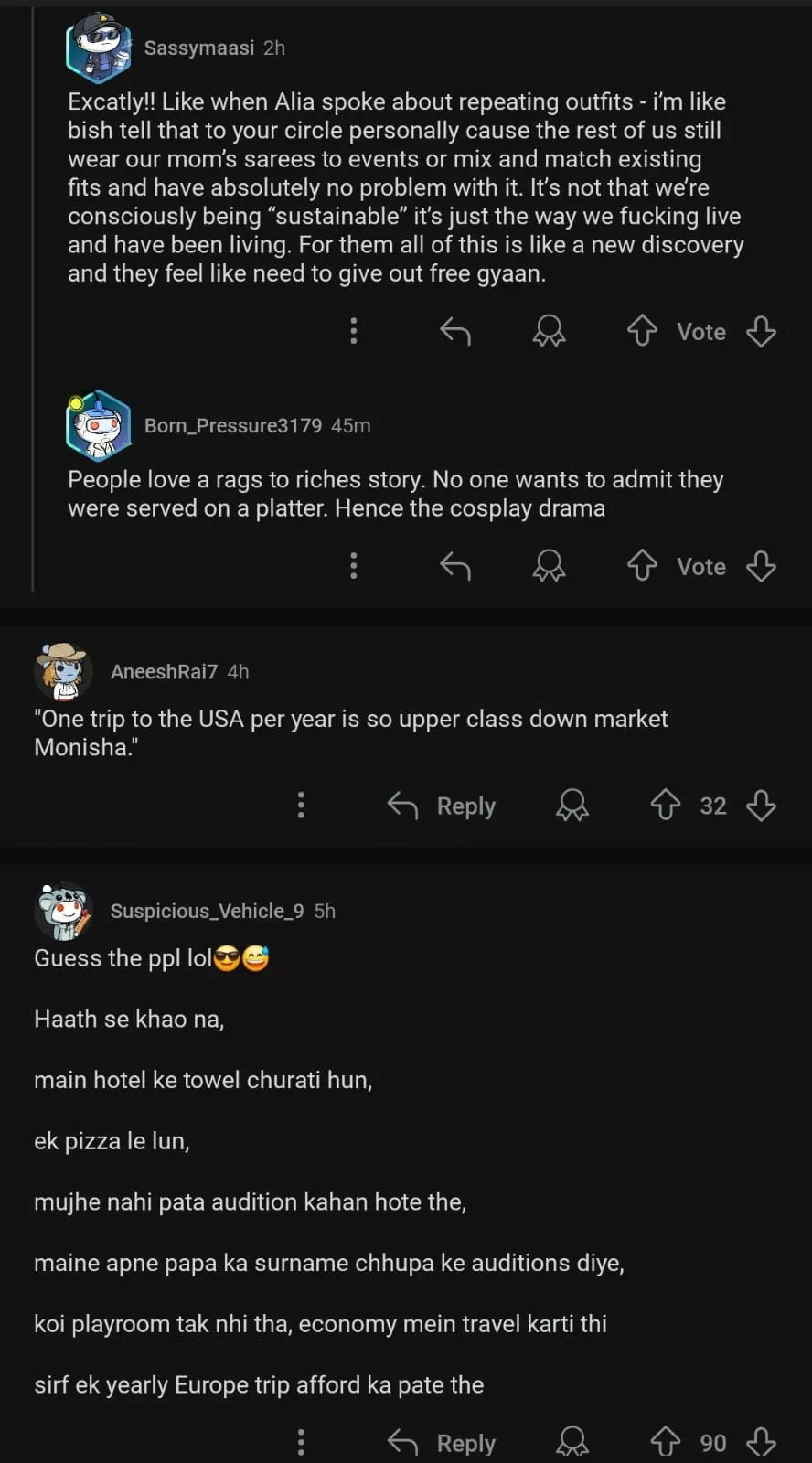The width and height of the screenshot is (812, 1463).
Task: Open Sassymaasi's profile
Action: tap(198, 48)
